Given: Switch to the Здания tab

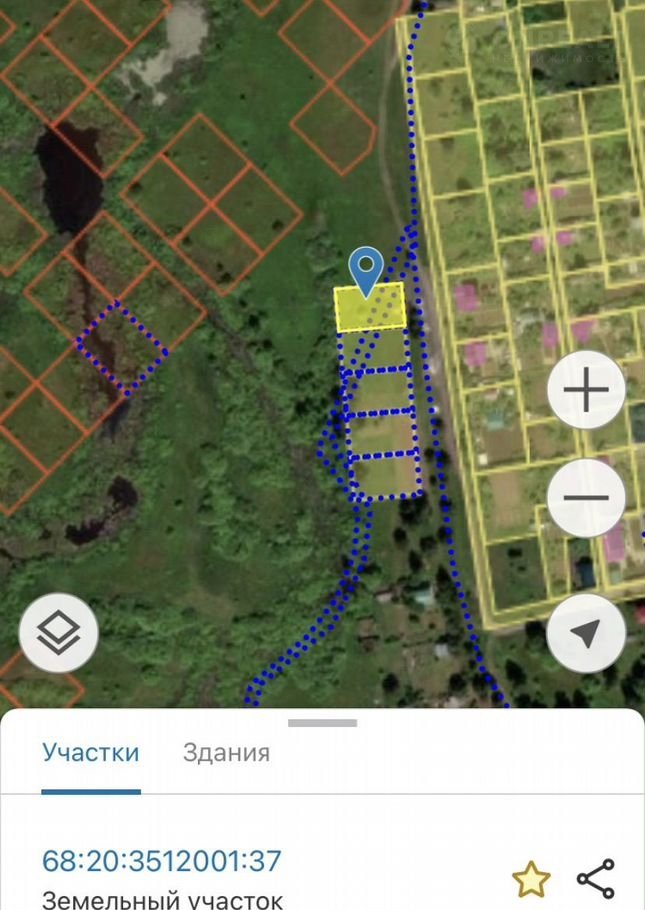Looking at the screenshot, I should click(x=226, y=753).
